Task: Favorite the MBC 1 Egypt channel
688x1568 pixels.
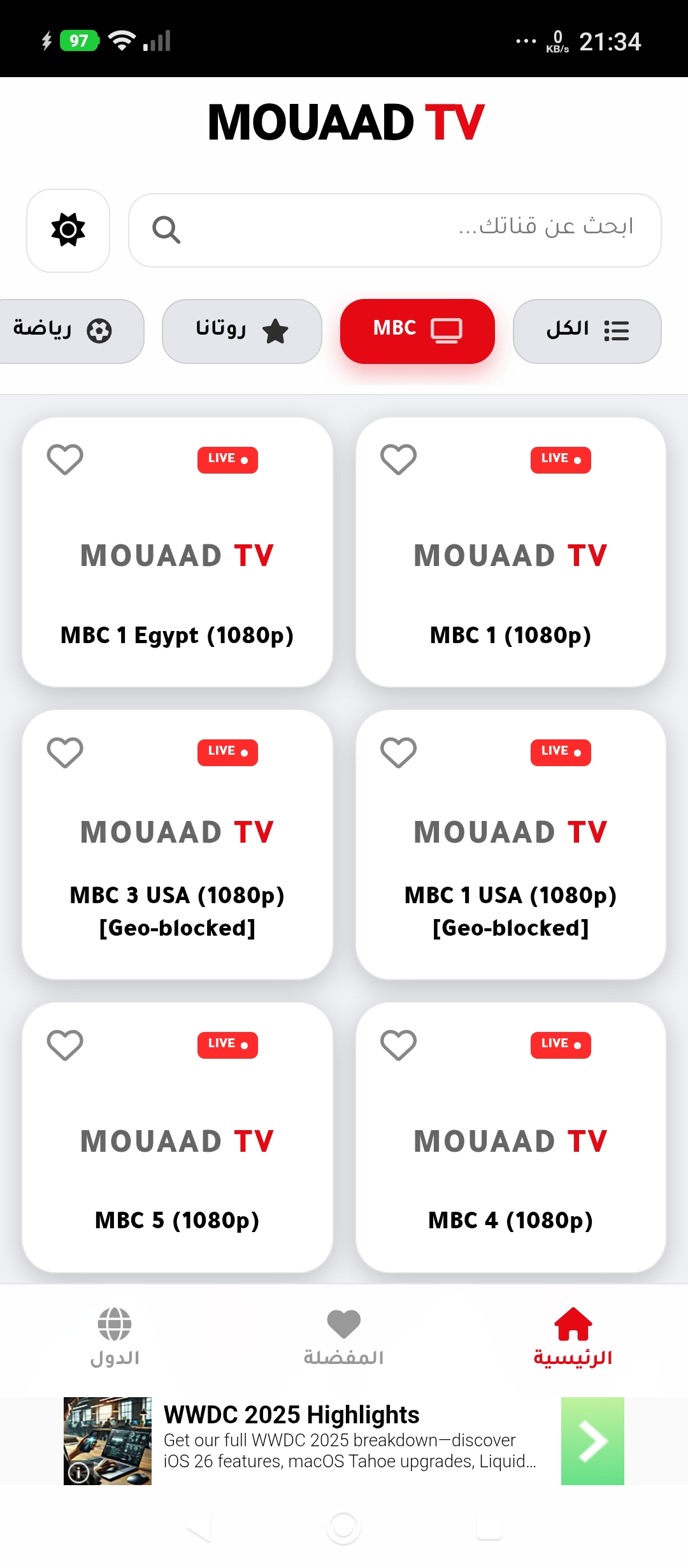Action: point(65,460)
